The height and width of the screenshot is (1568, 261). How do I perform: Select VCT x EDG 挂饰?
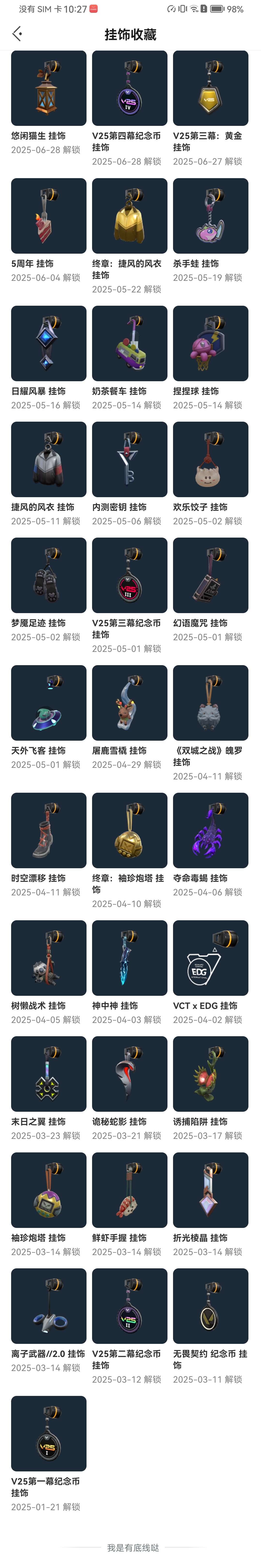coord(210,958)
